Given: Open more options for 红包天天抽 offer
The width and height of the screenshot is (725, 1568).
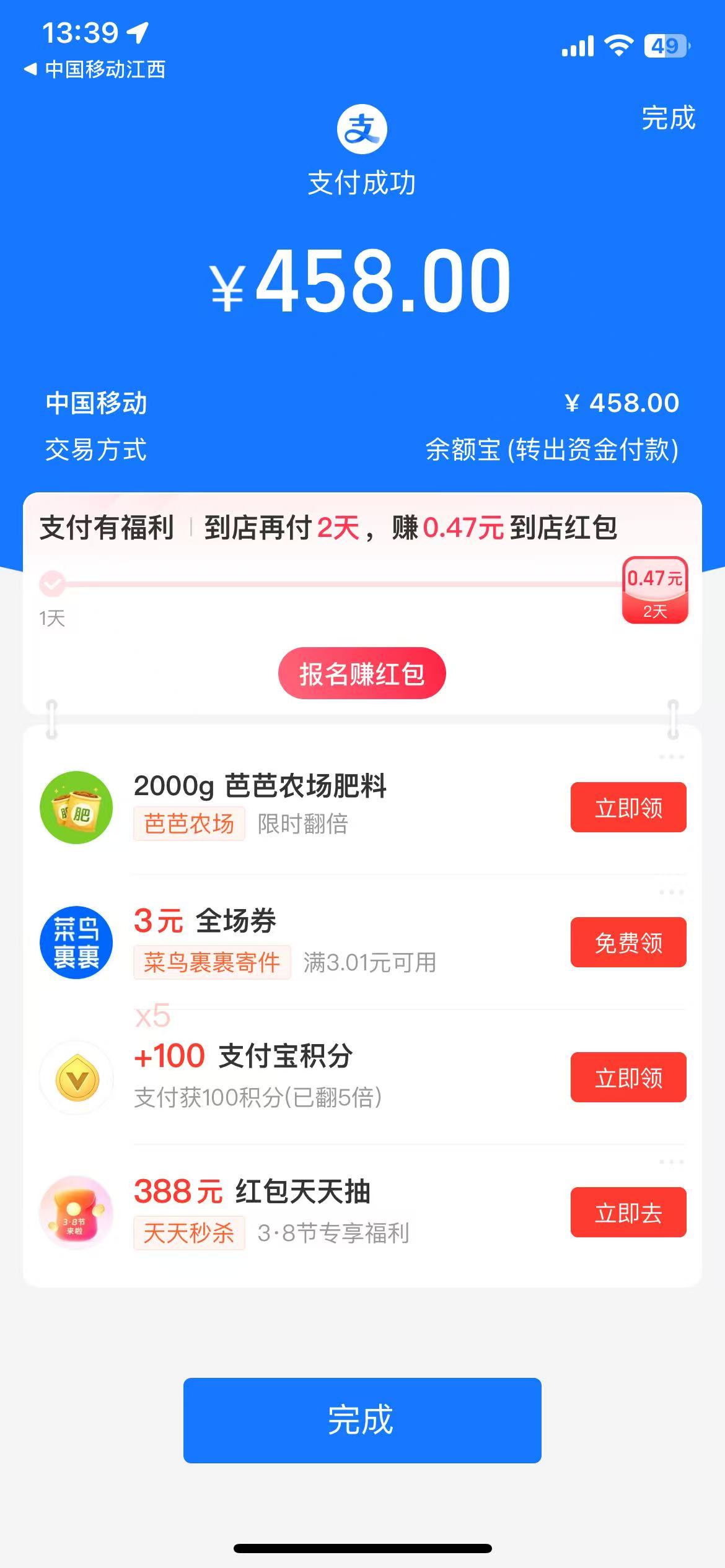Looking at the screenshot, I should [x=671, y=1162].
